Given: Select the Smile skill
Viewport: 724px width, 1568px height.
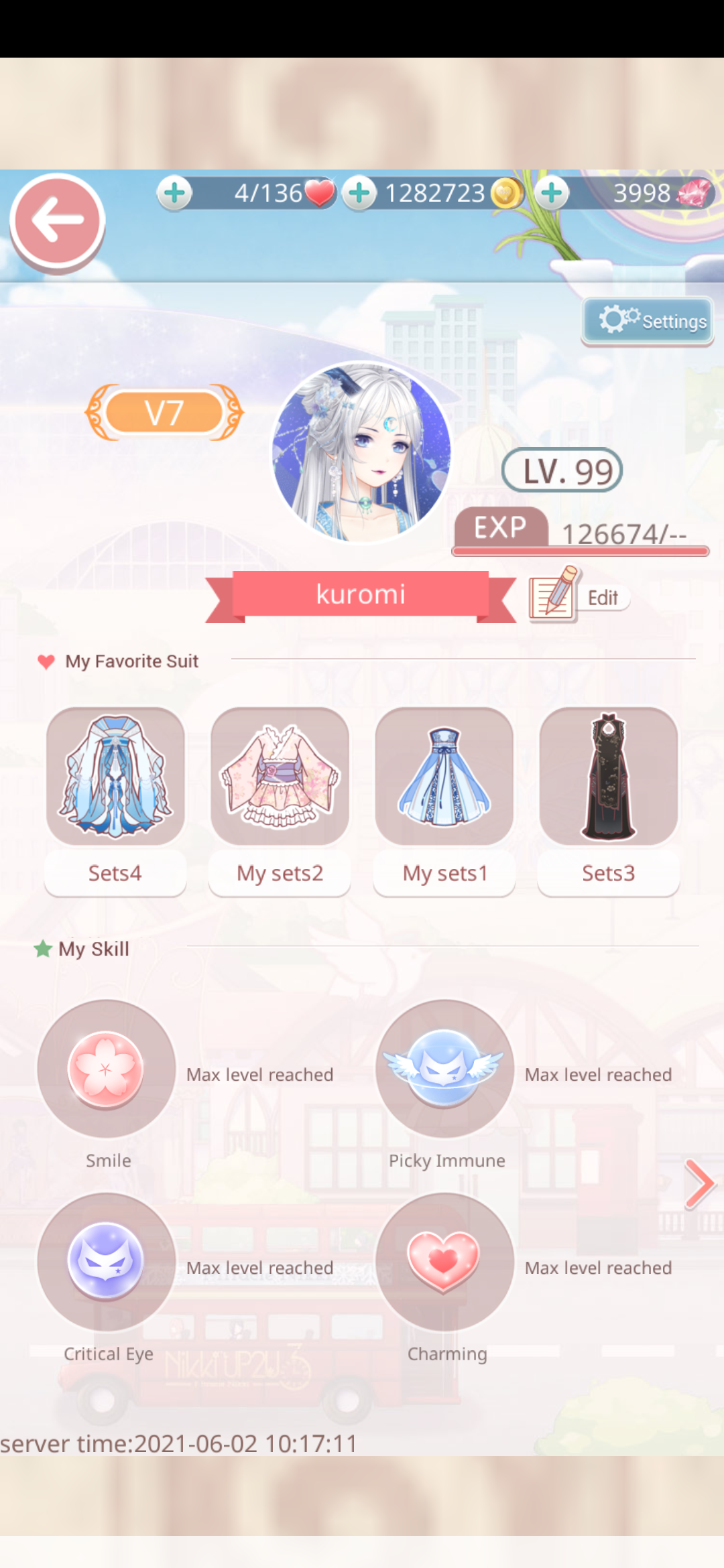Looking at the screenshot, I should pyautogui.click(x=106, y=1069).
